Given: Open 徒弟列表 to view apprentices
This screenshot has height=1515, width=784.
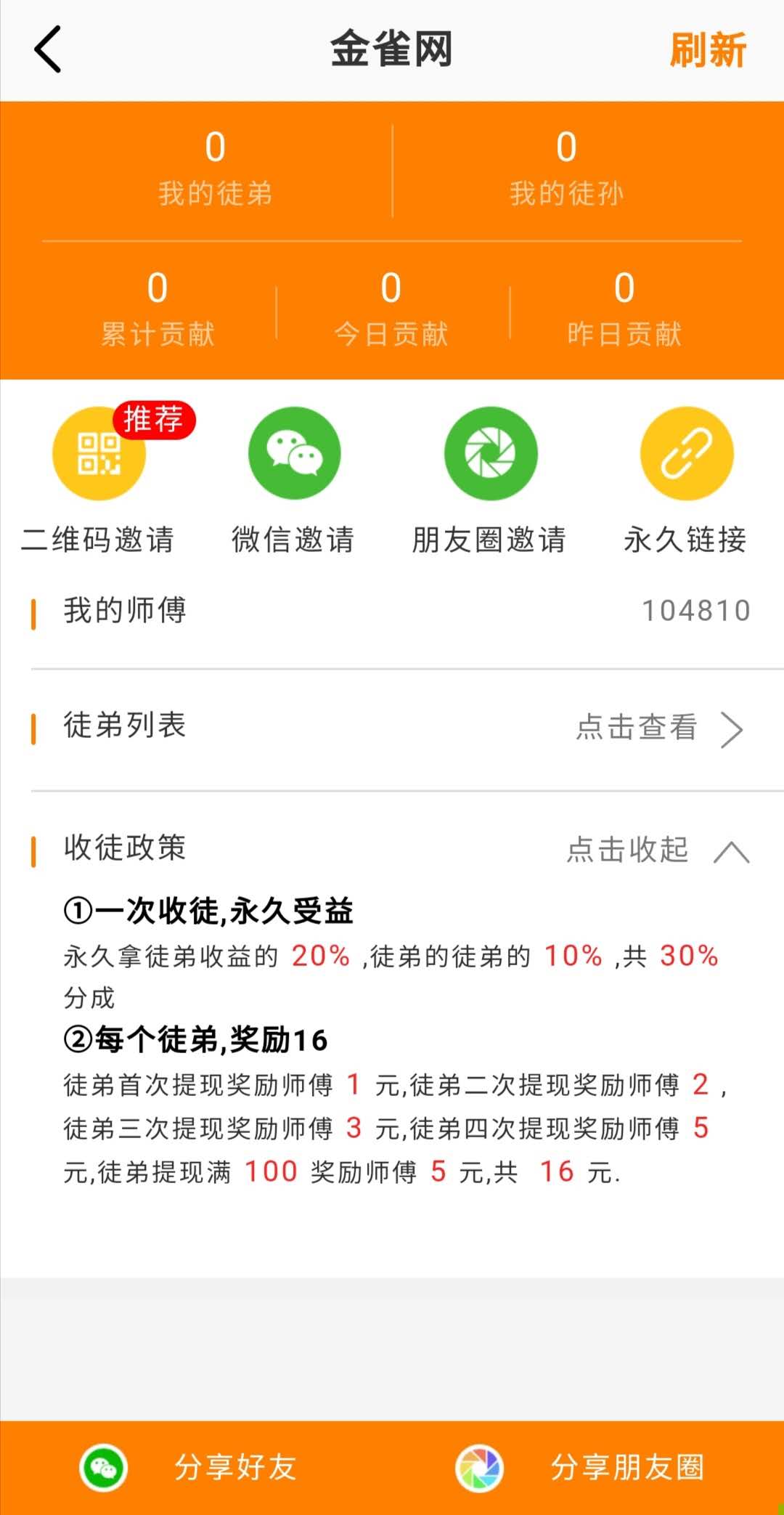Looking at the screenshot, I should pos(392,728).
